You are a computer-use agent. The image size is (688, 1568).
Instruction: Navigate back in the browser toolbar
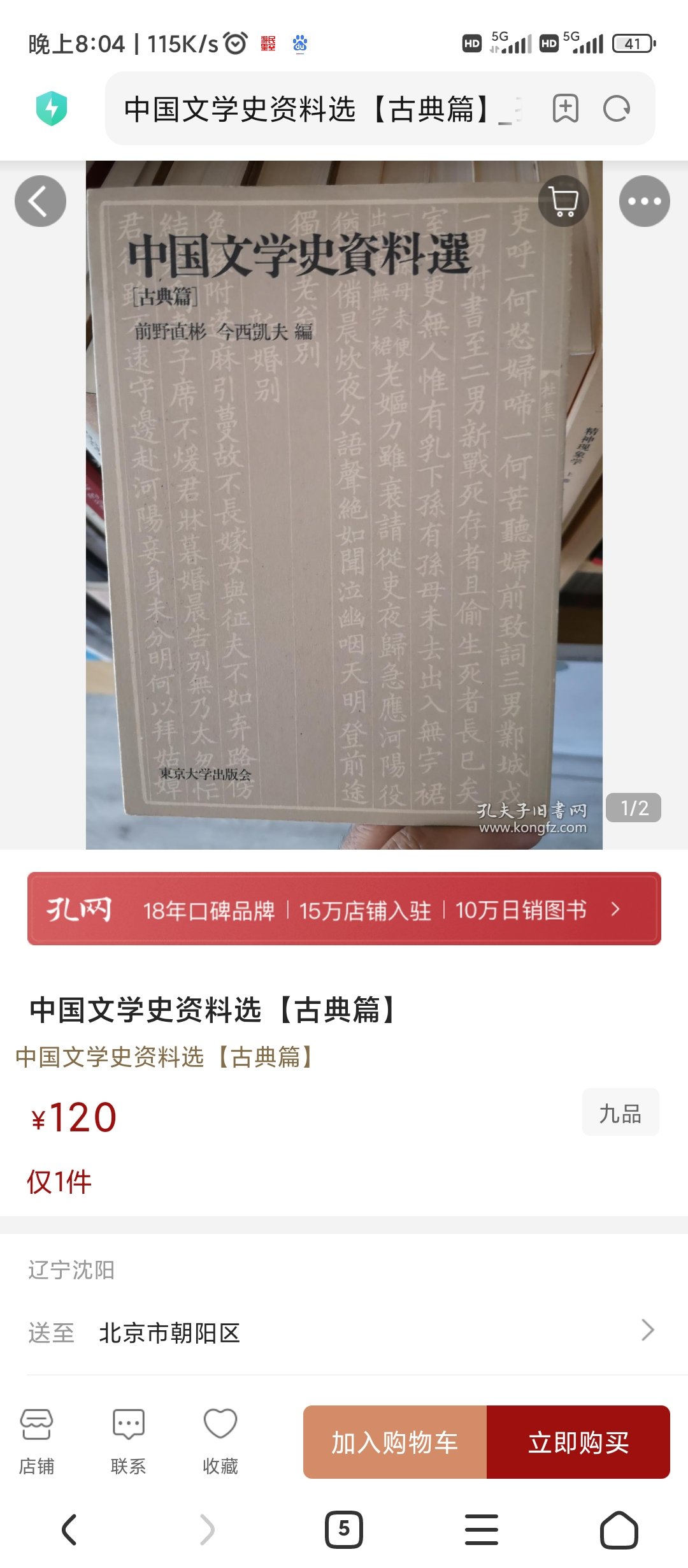coord(69,1529)
